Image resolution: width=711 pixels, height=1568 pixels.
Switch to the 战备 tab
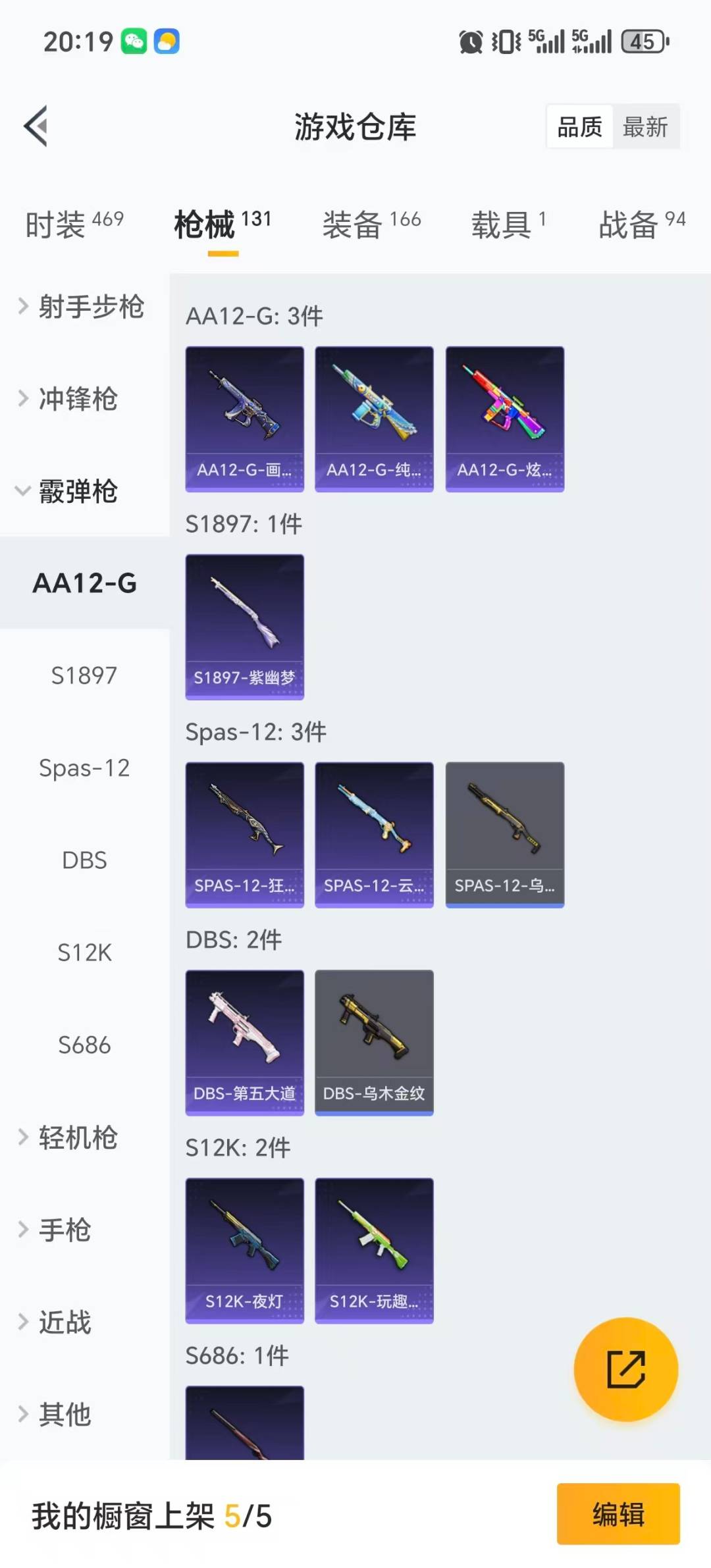pyautogui.click(x=641, y=224)
